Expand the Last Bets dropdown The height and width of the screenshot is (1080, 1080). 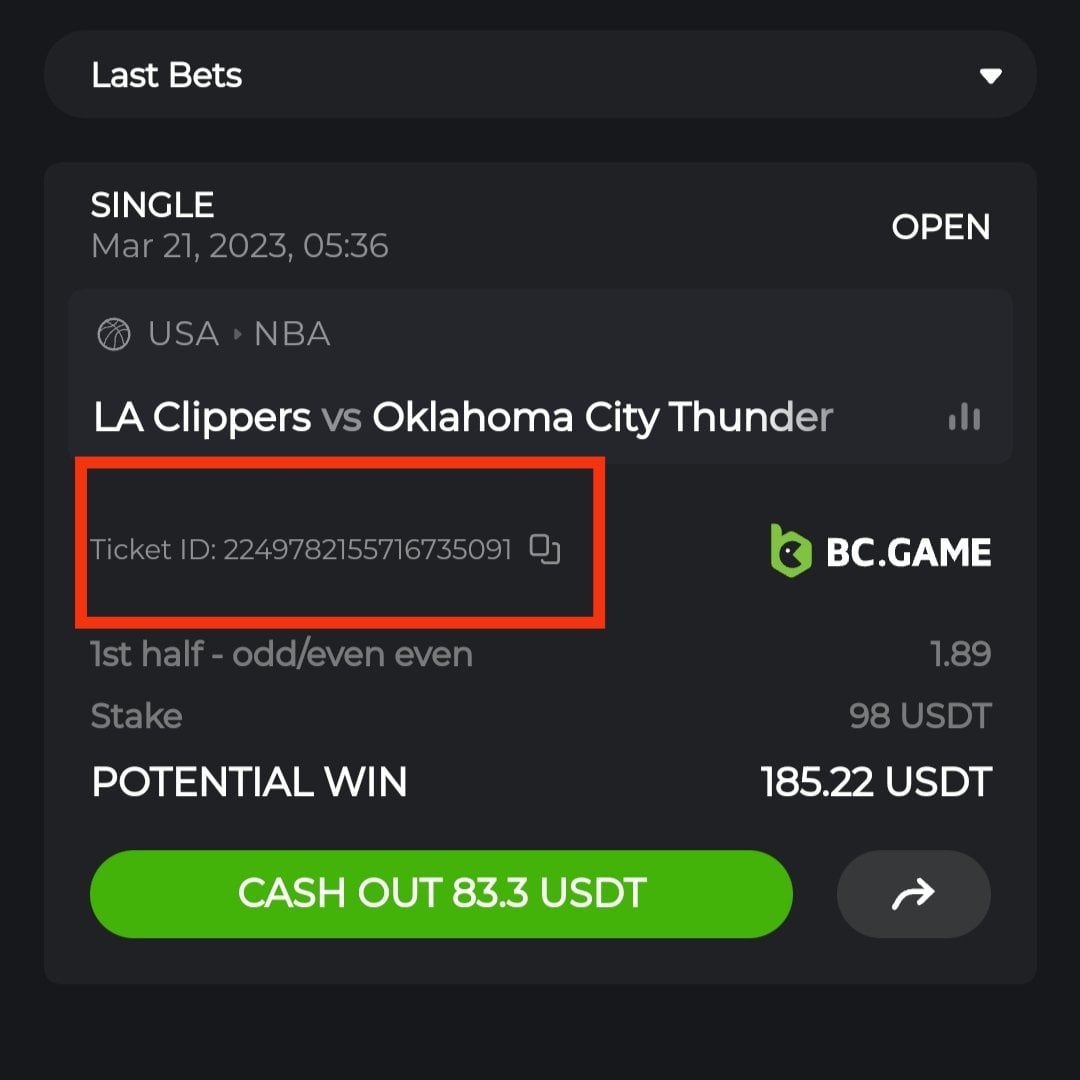pos(989,76)
